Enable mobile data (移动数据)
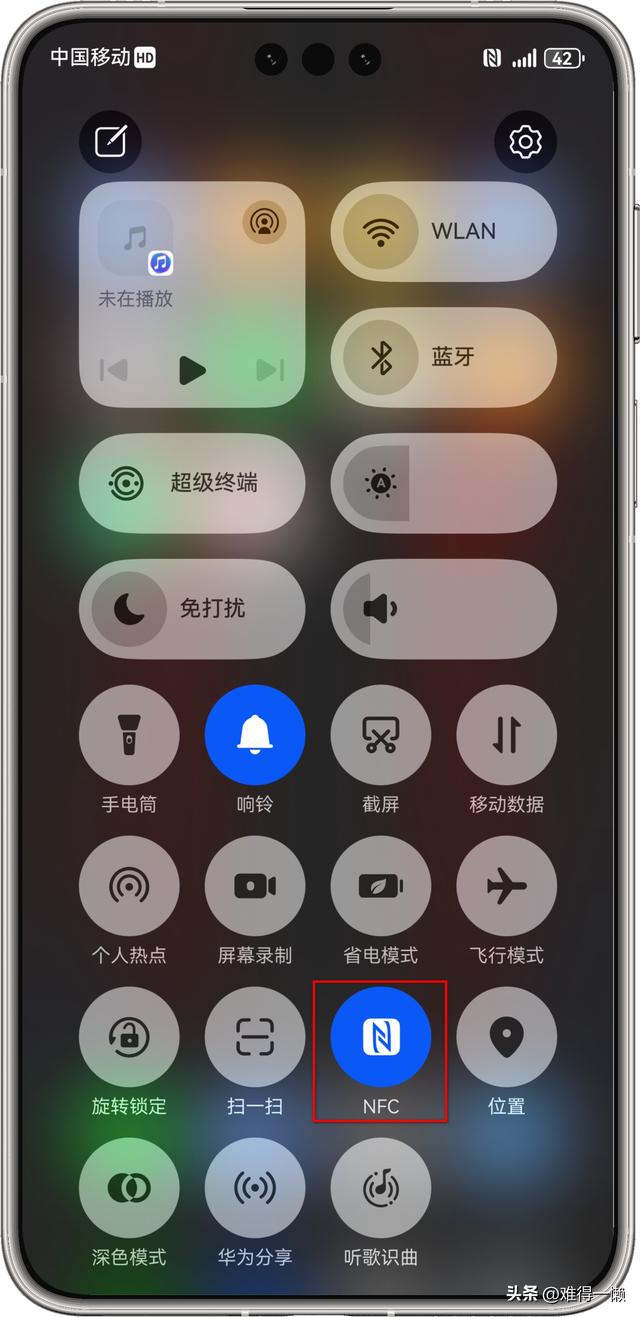Screen dimensions: 640x1317 pyautogui.click(x=507, y=735)
